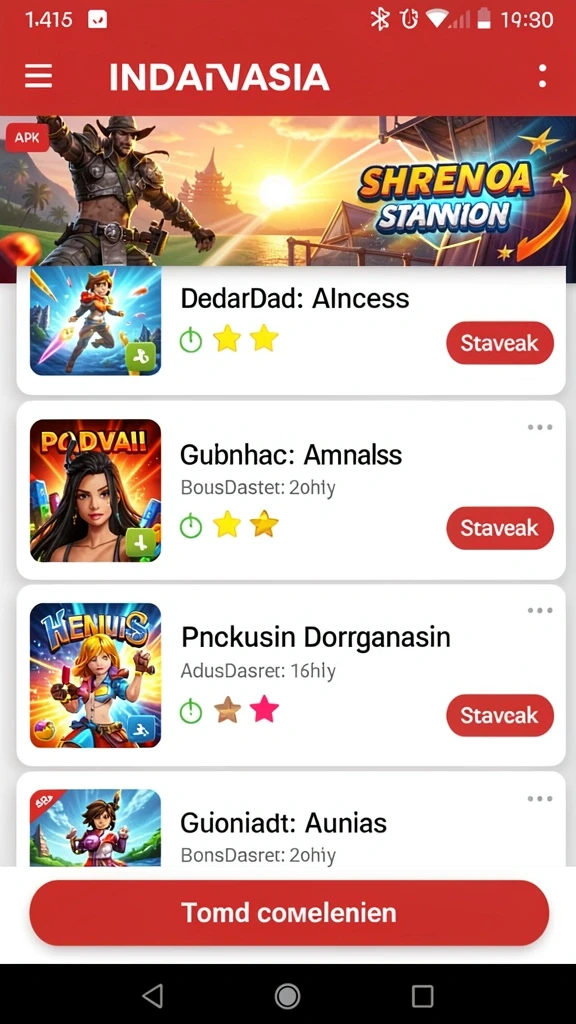Tap the Tomd comelenien button

289,912
